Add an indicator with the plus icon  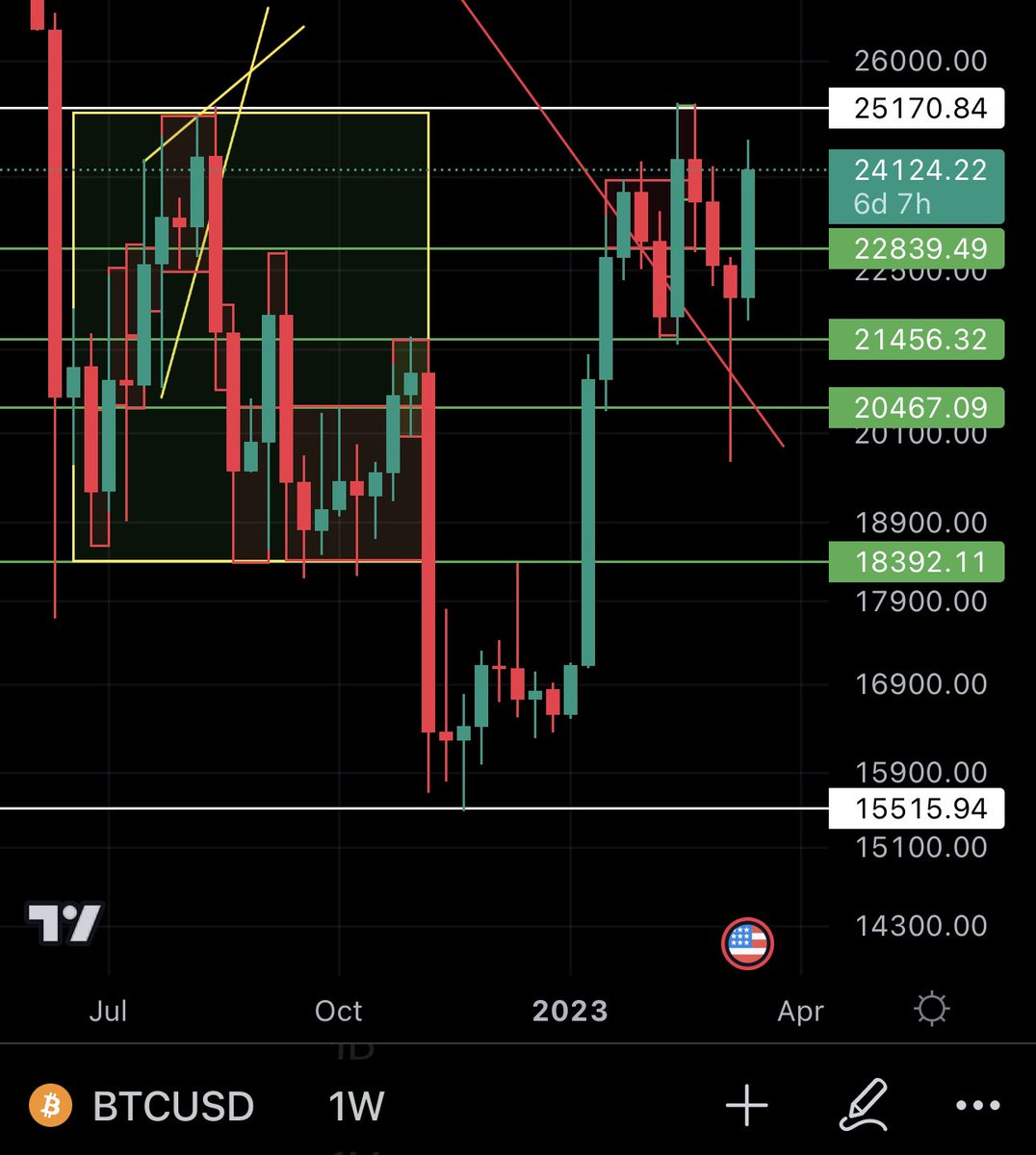pyautogui.click(x=747, y=1107)
